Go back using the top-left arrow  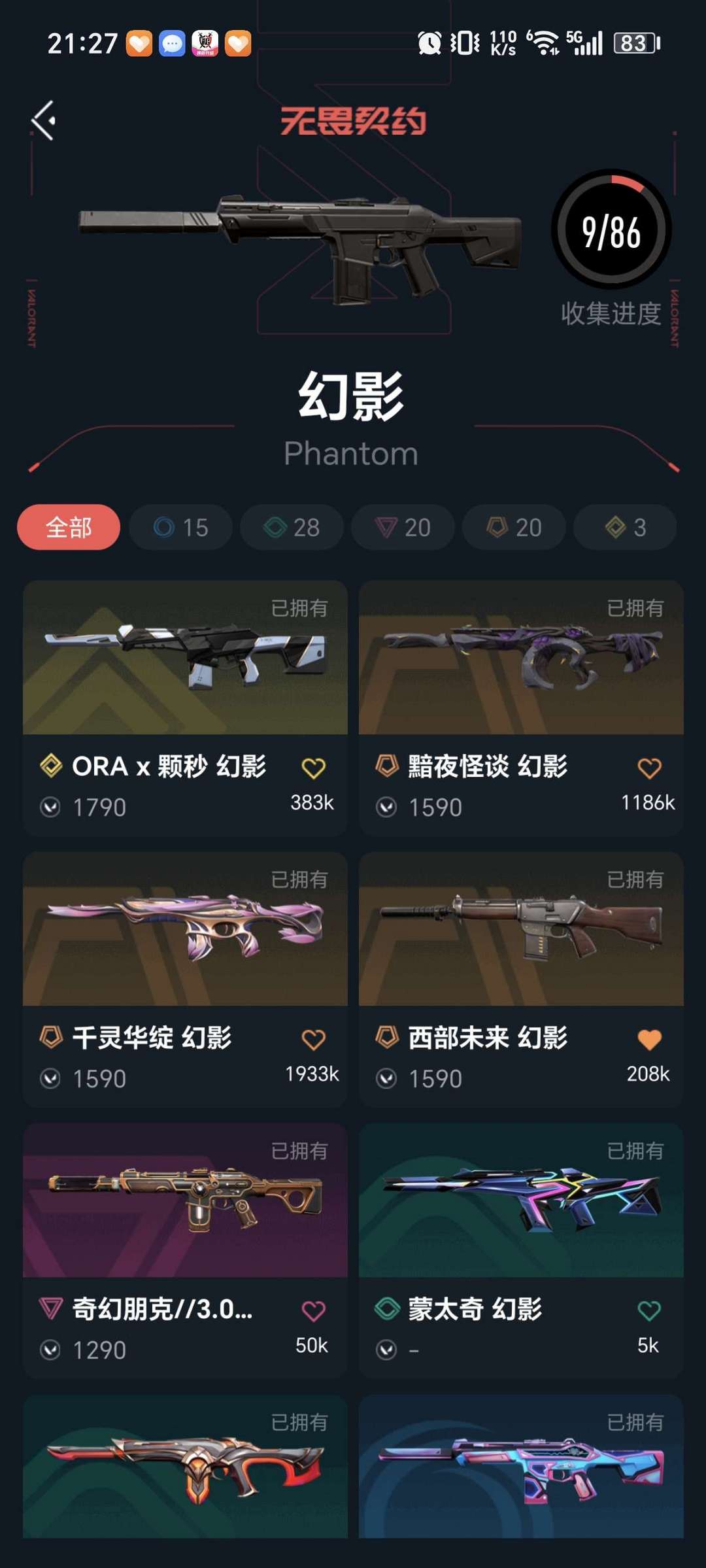click(44, 120)
